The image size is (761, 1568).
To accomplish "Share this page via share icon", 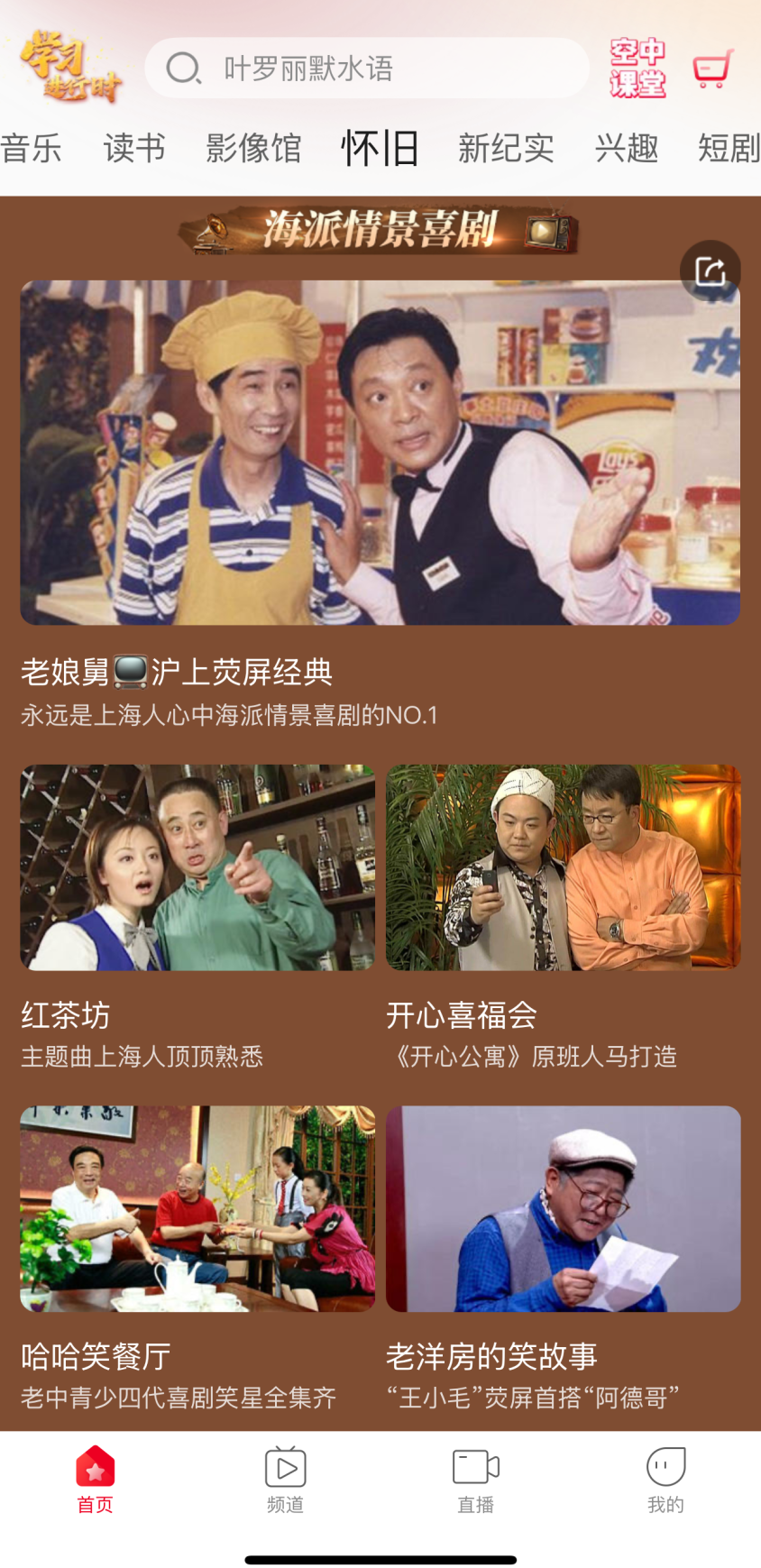I will (711, 271).
